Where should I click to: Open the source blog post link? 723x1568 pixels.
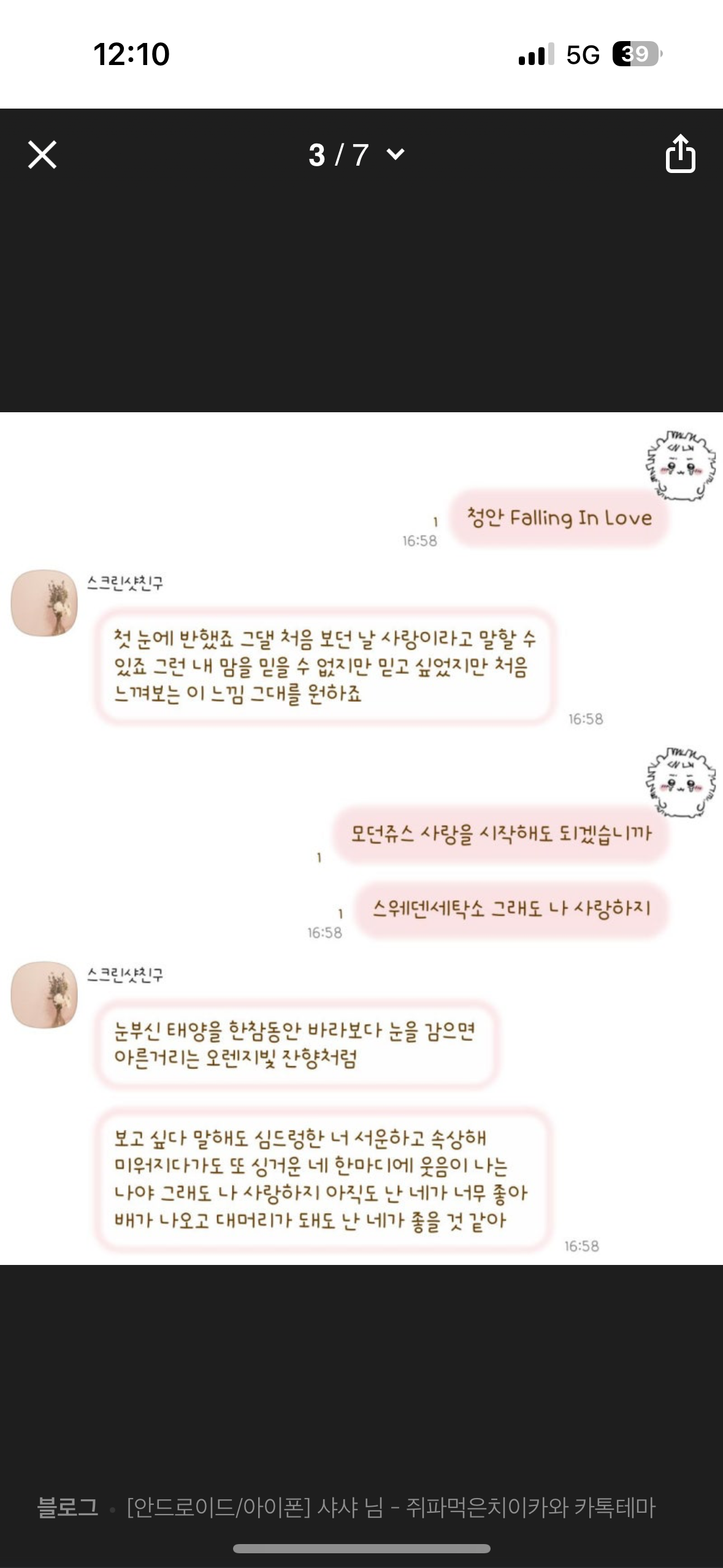click(390, 1507)
